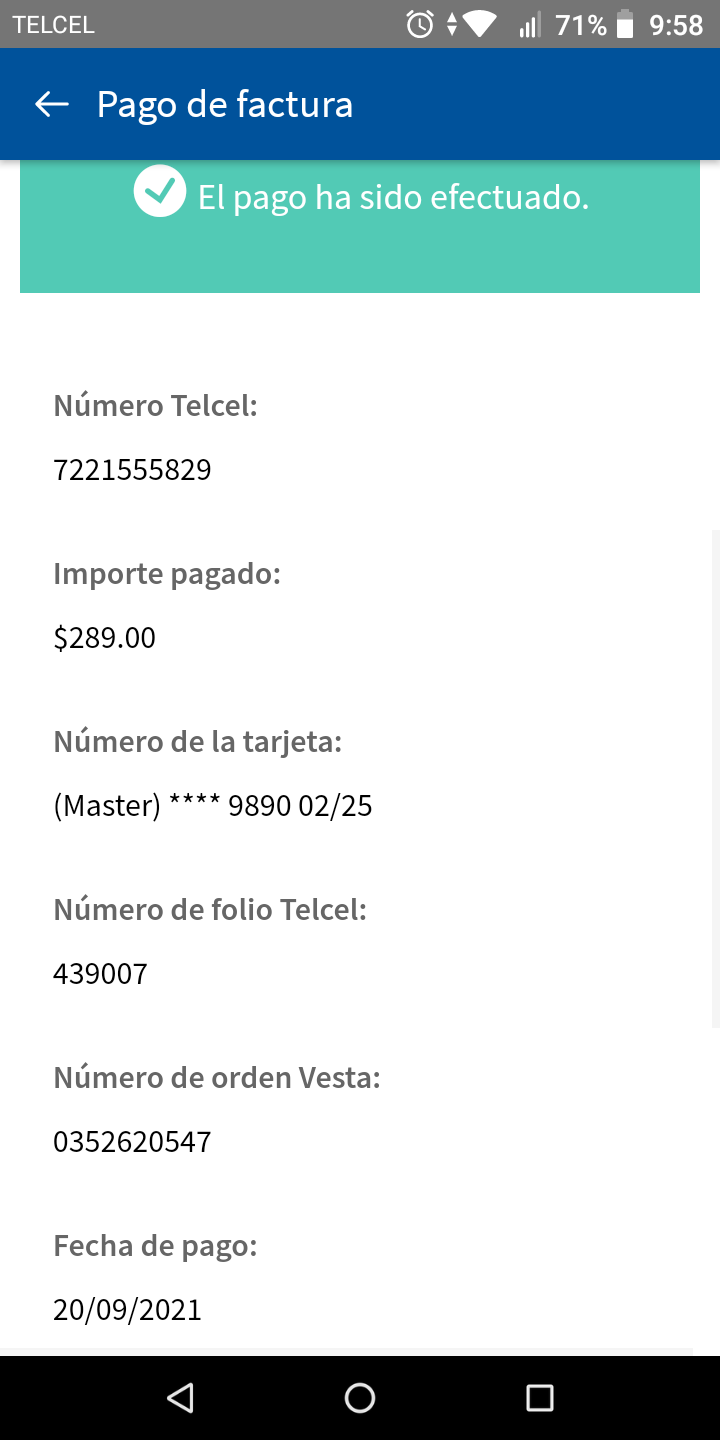The width and height of the screenshot is (720, 1440).
Task: Open the recent apps view
Action: tap(540, 1397)
